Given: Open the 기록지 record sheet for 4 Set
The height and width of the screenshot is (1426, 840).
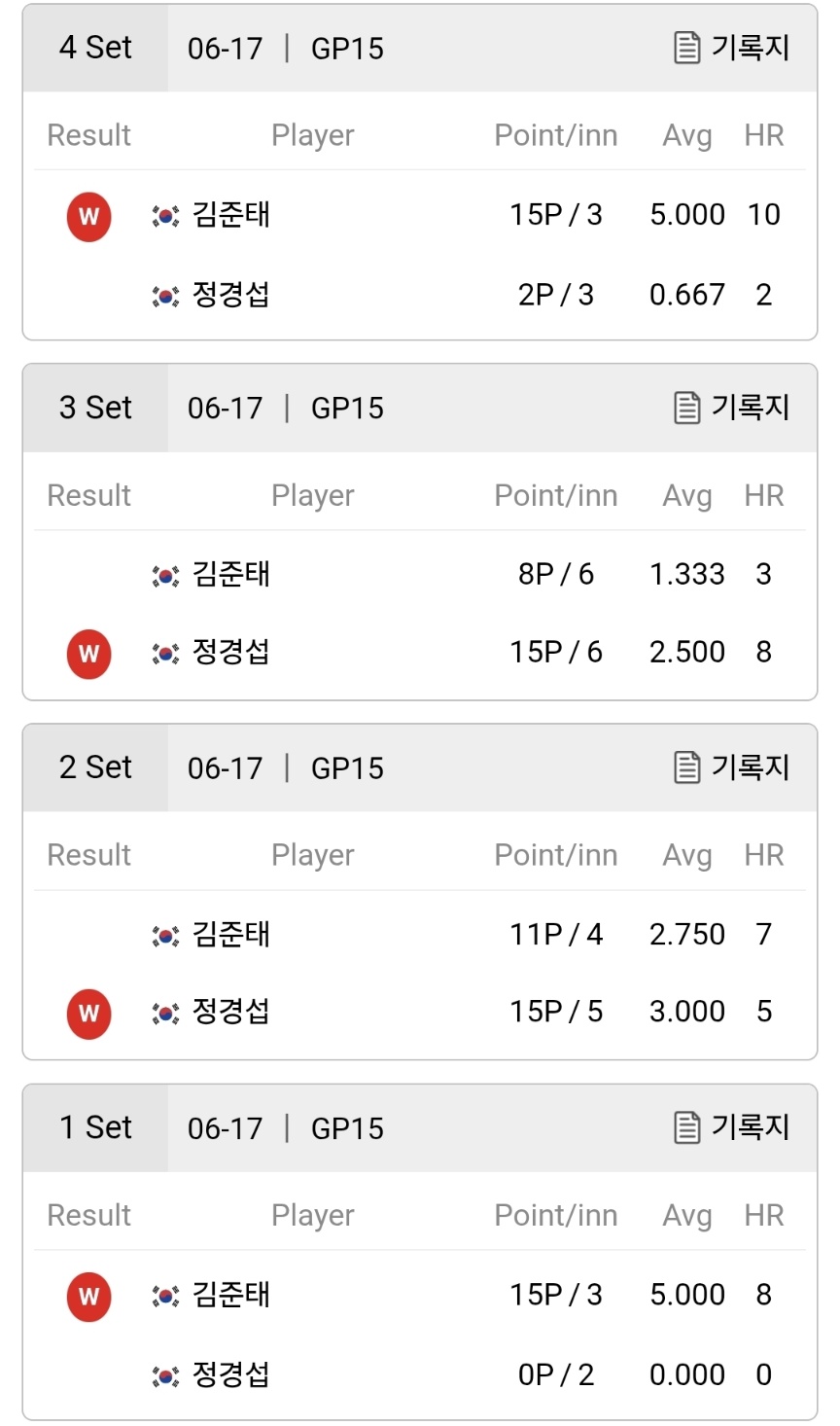Looking at the screenshot, I should pos(731,48).
